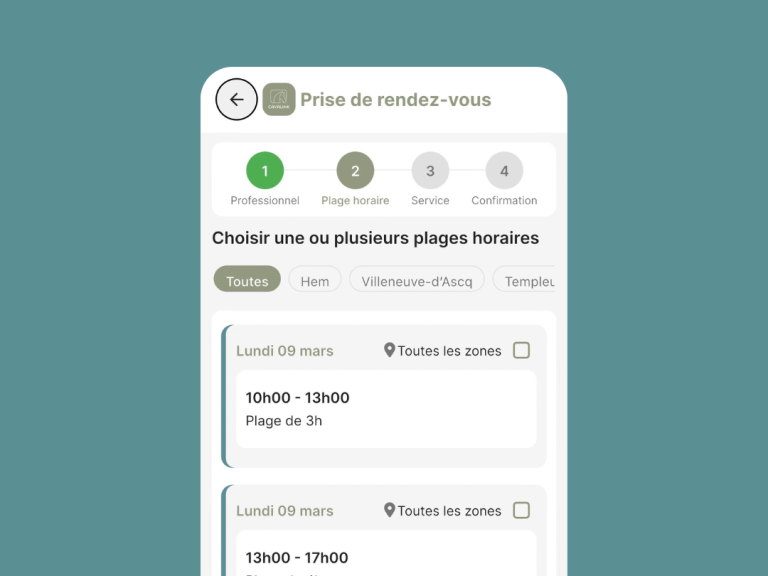Filter slots by Hem
The image size is (768, 576).
click(315, 281)
